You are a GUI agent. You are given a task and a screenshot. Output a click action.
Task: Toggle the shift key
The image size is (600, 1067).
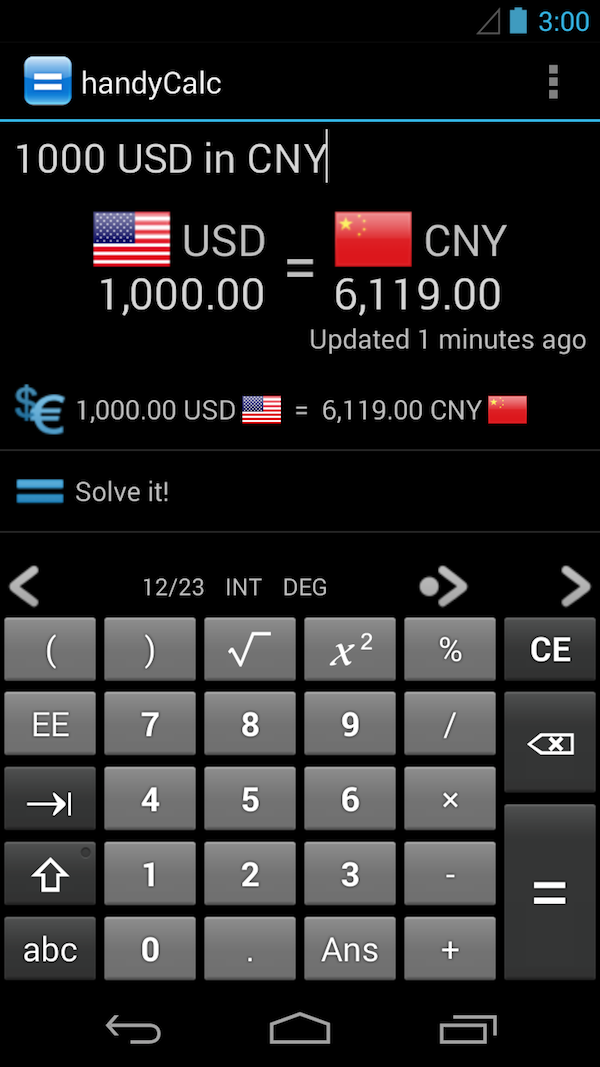[x=50, y=875]
